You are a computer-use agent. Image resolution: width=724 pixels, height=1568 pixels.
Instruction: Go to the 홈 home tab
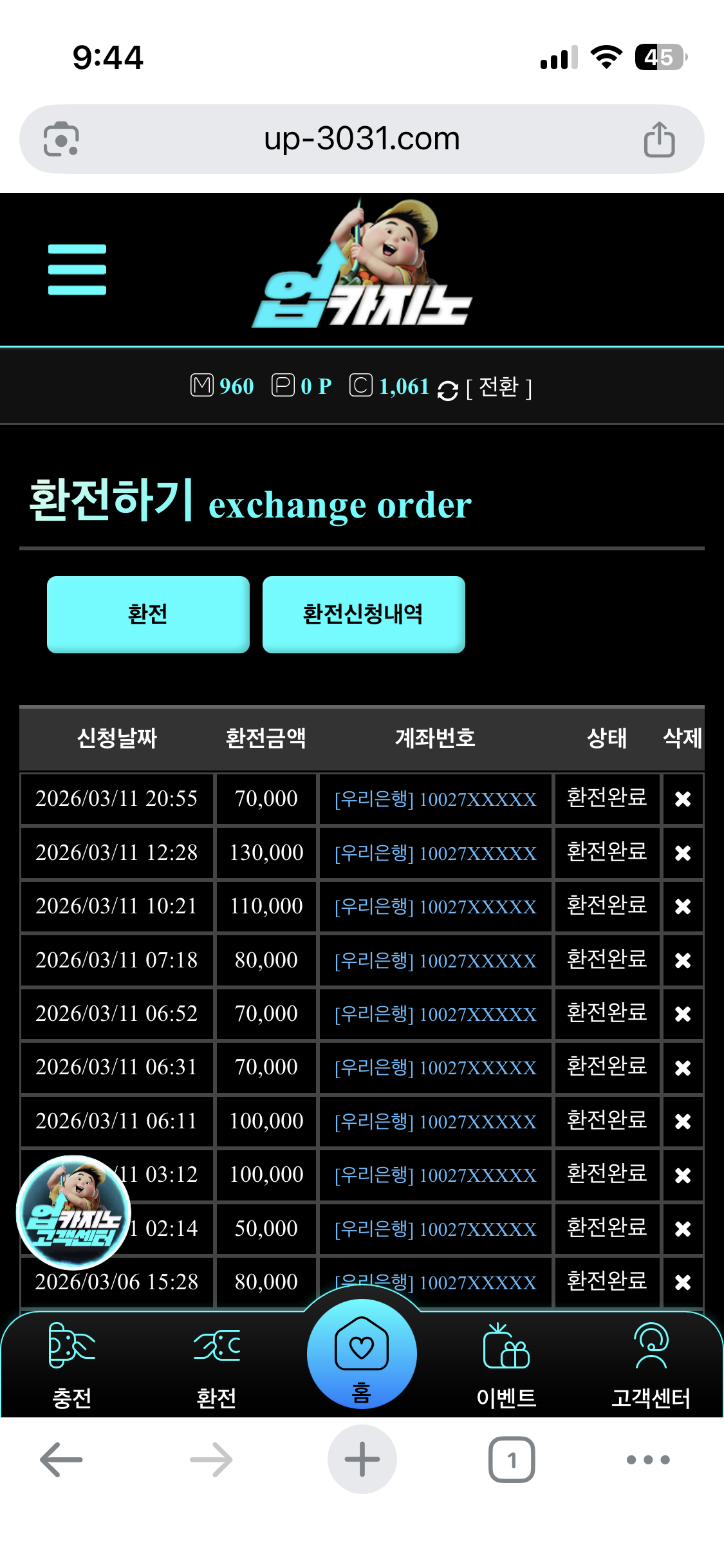pos(362,1354)
